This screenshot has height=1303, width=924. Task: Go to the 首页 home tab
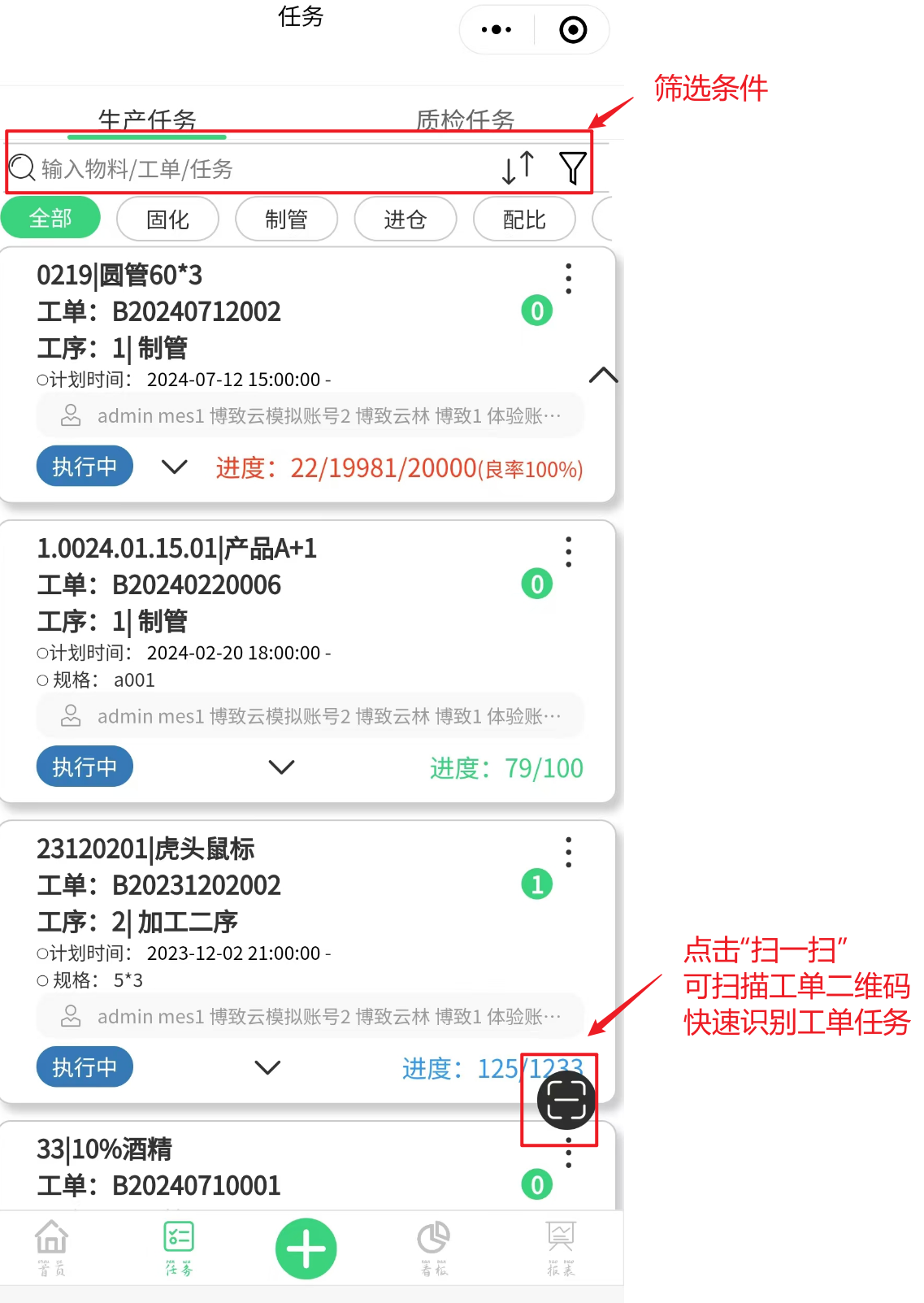pos(51,1248)
